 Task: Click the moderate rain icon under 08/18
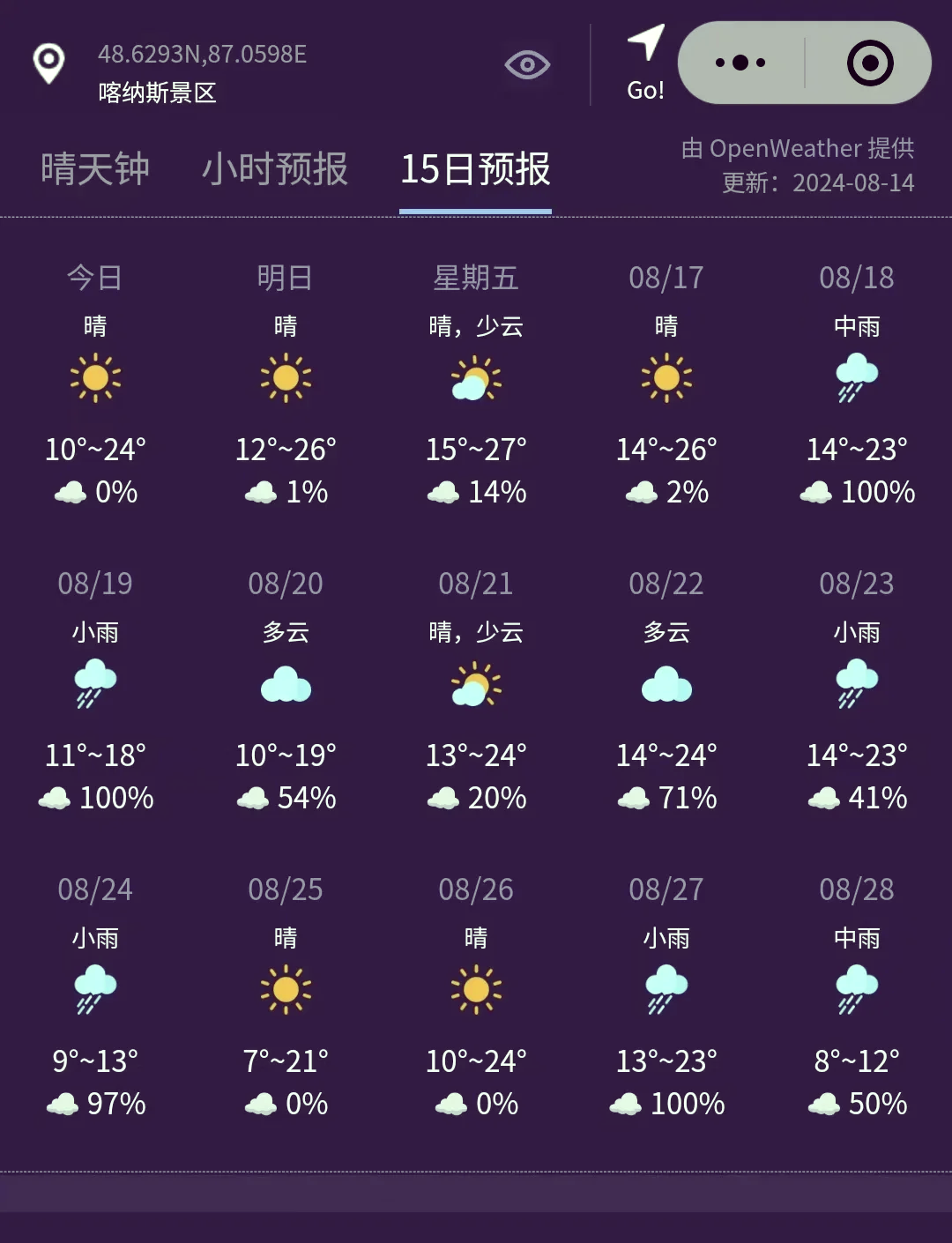pos(856,377)
